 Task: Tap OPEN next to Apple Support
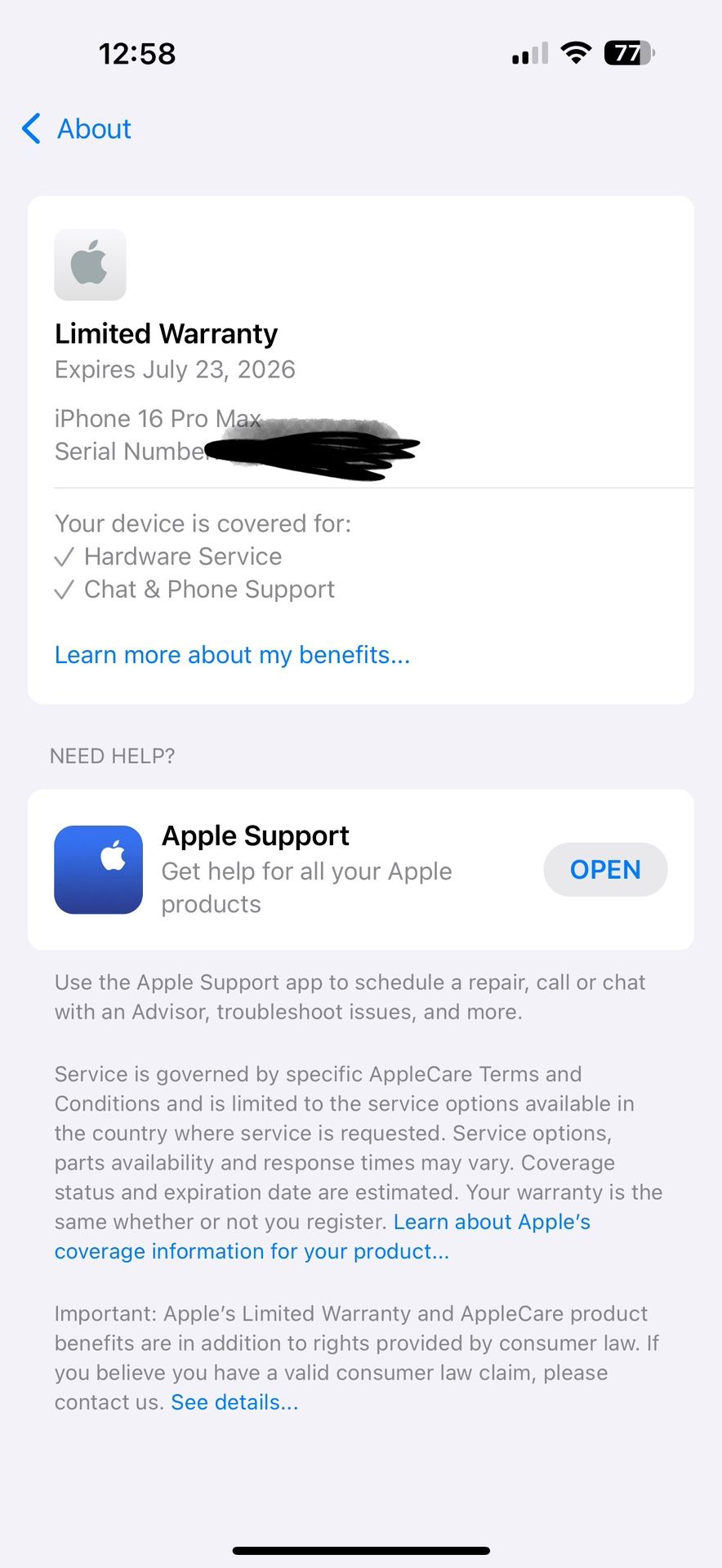(605, 870)
